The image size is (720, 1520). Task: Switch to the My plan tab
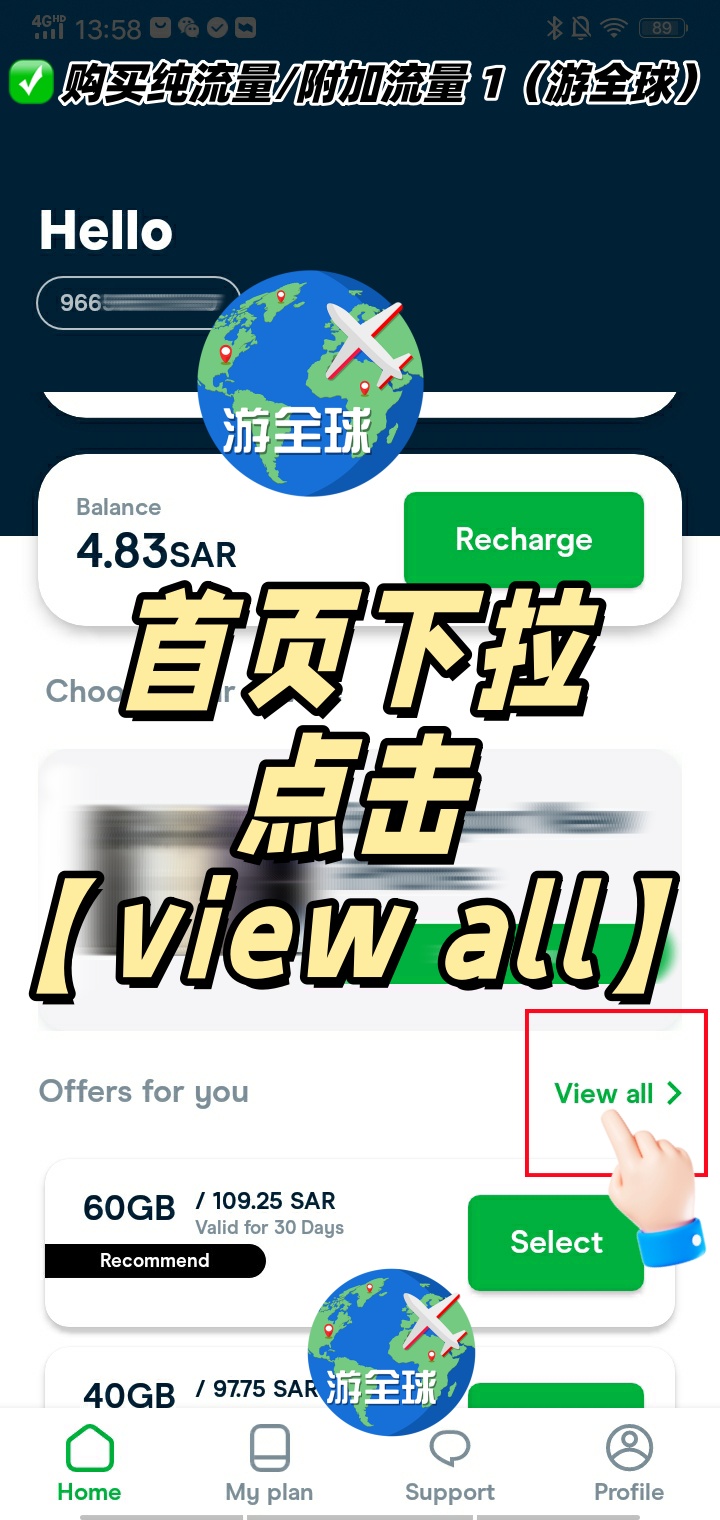tap(269, 1464)
